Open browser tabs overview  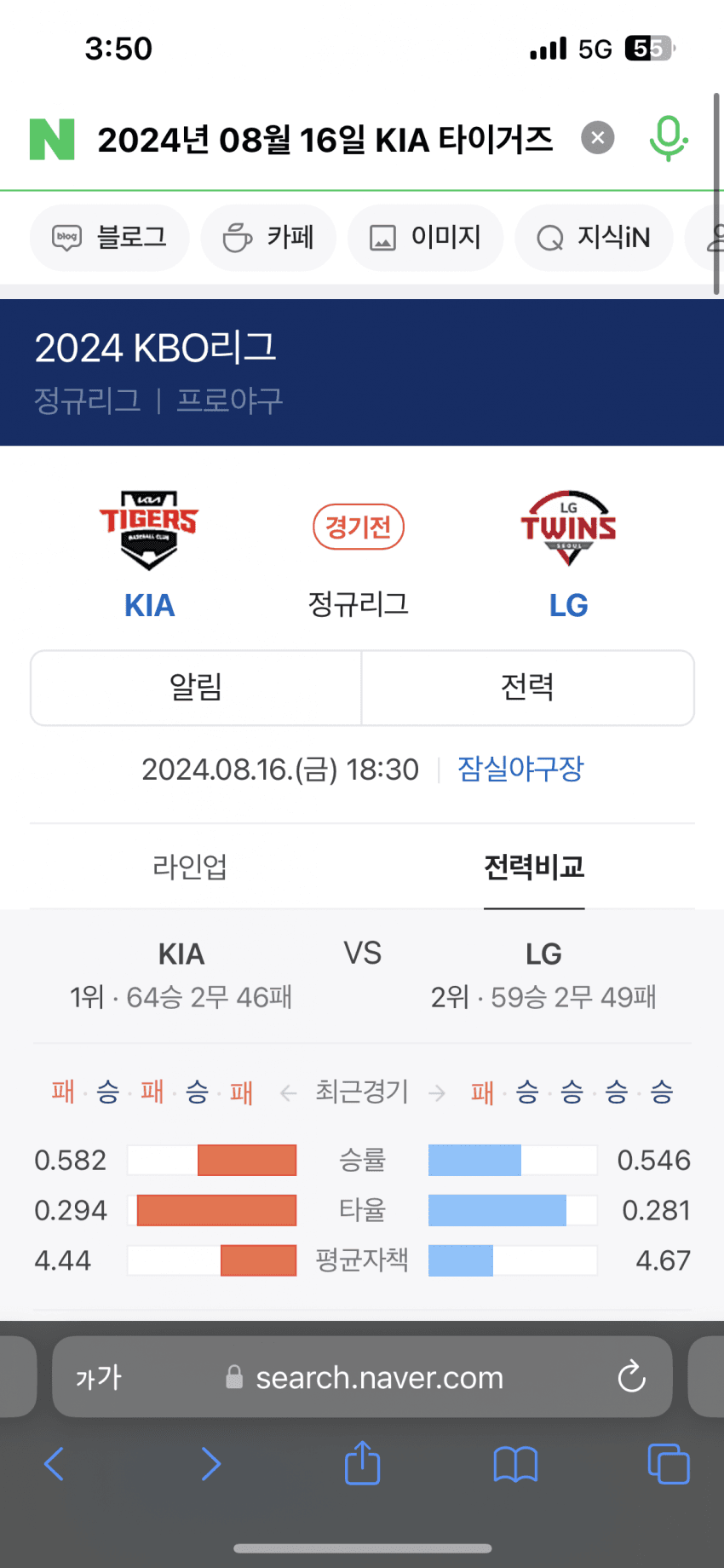pyautogui.click(x=668, y=1464)
